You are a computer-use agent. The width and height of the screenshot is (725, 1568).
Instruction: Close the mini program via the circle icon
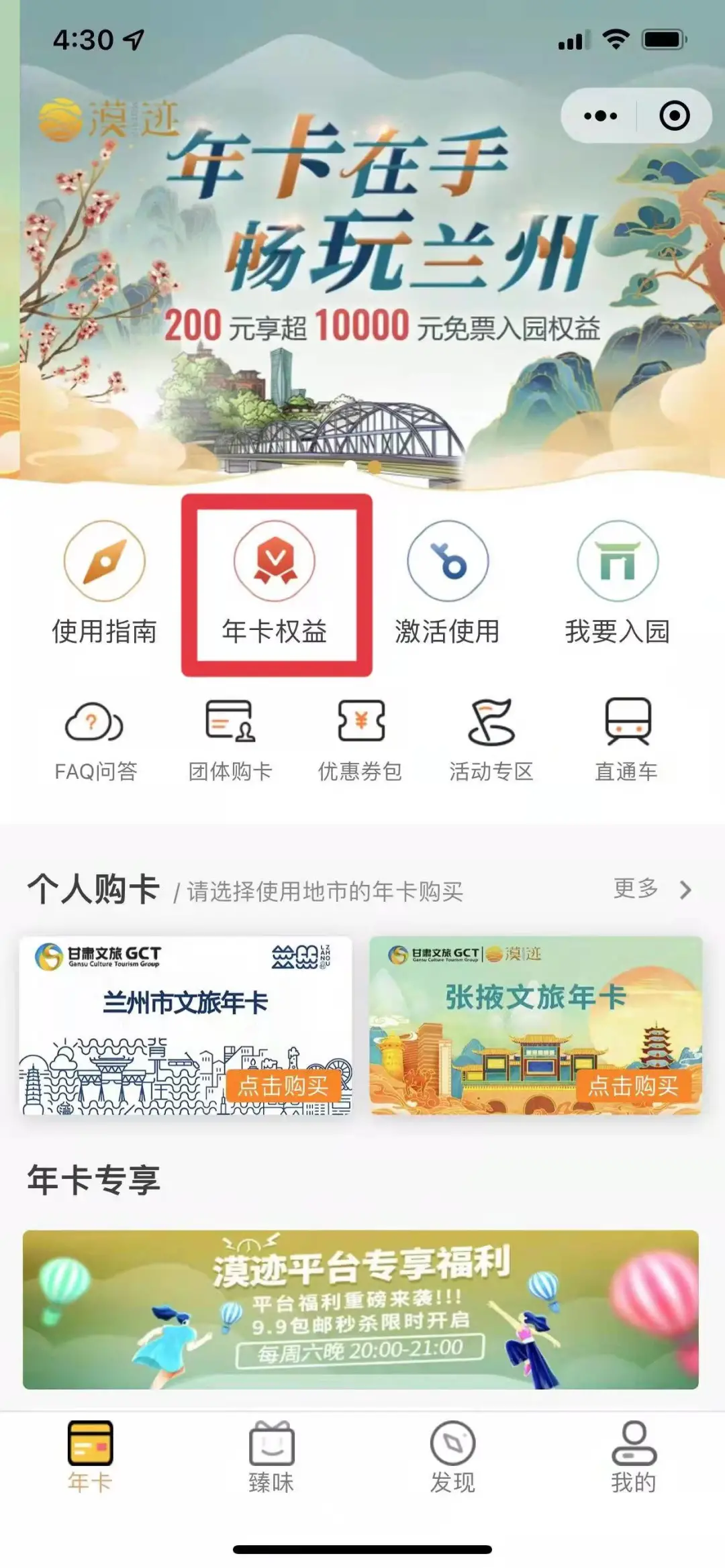pos(674,116)
